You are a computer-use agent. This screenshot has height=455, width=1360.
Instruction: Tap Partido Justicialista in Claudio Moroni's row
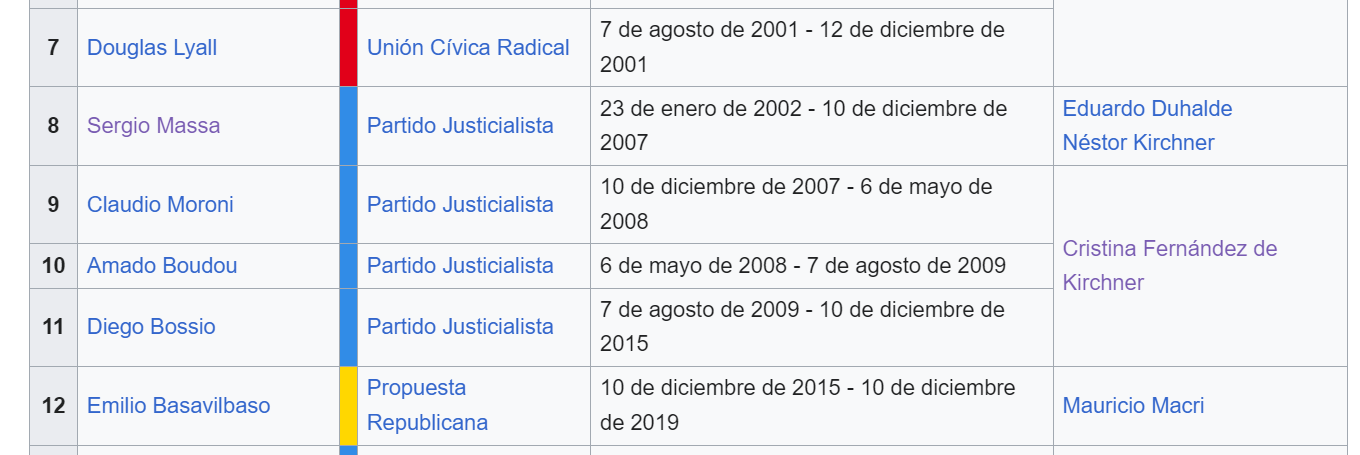(x=460, y=205)
